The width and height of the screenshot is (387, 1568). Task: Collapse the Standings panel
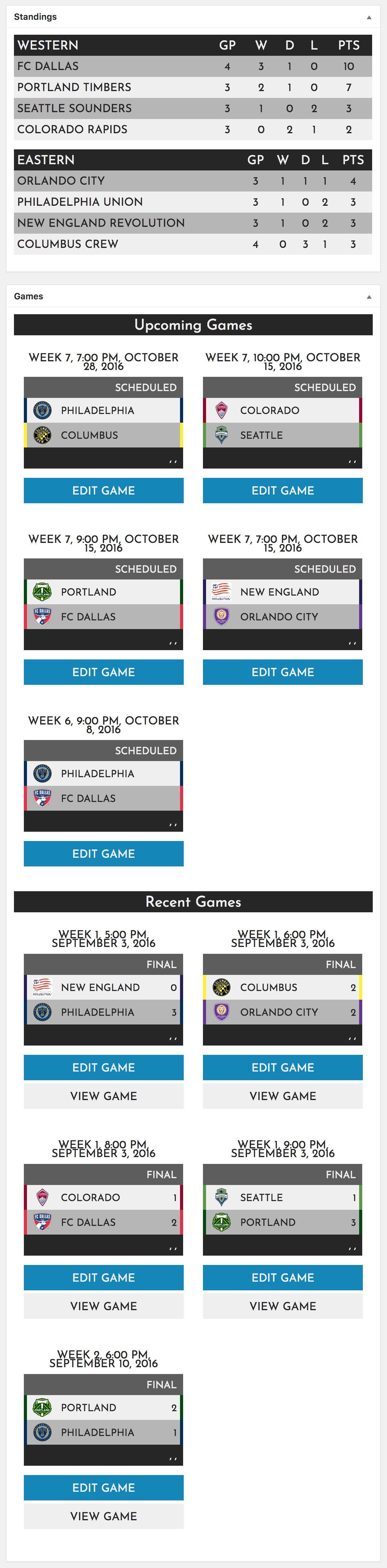tap(369, 17)
